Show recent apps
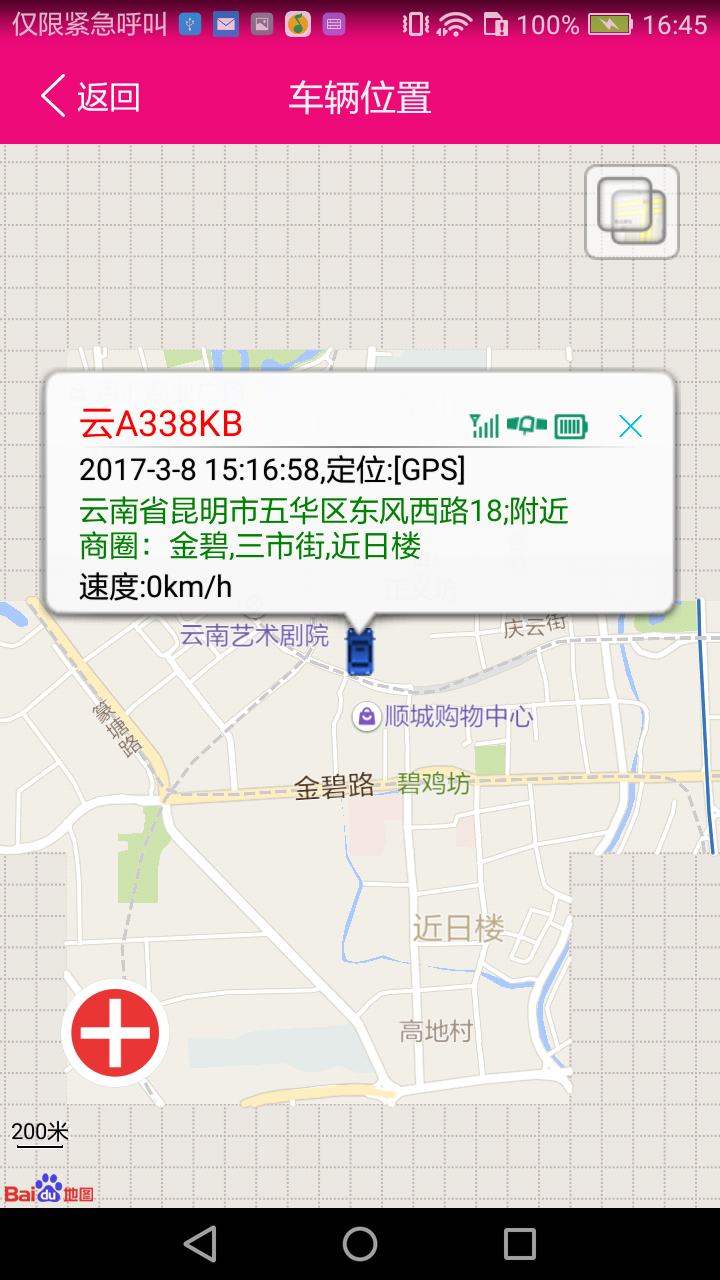The image size is (720, 1280). (x=520, y=1244)
